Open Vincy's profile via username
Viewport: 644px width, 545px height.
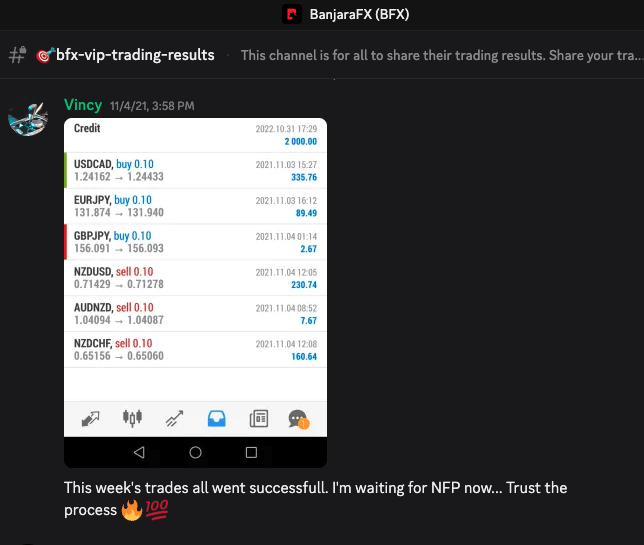(83, 104)
